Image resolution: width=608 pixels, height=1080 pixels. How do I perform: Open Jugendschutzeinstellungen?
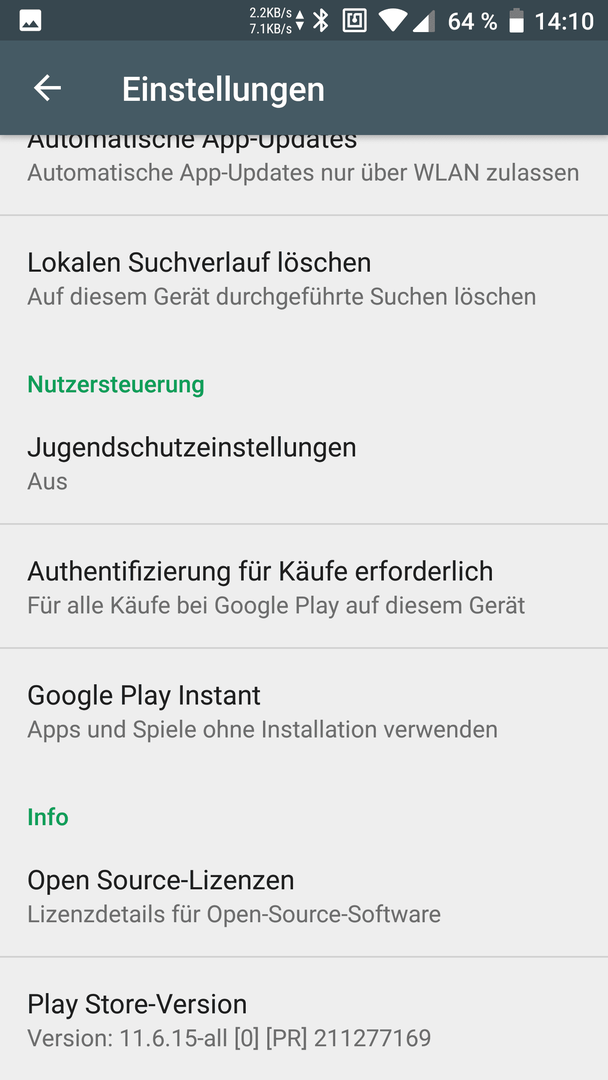pos(304,464)
